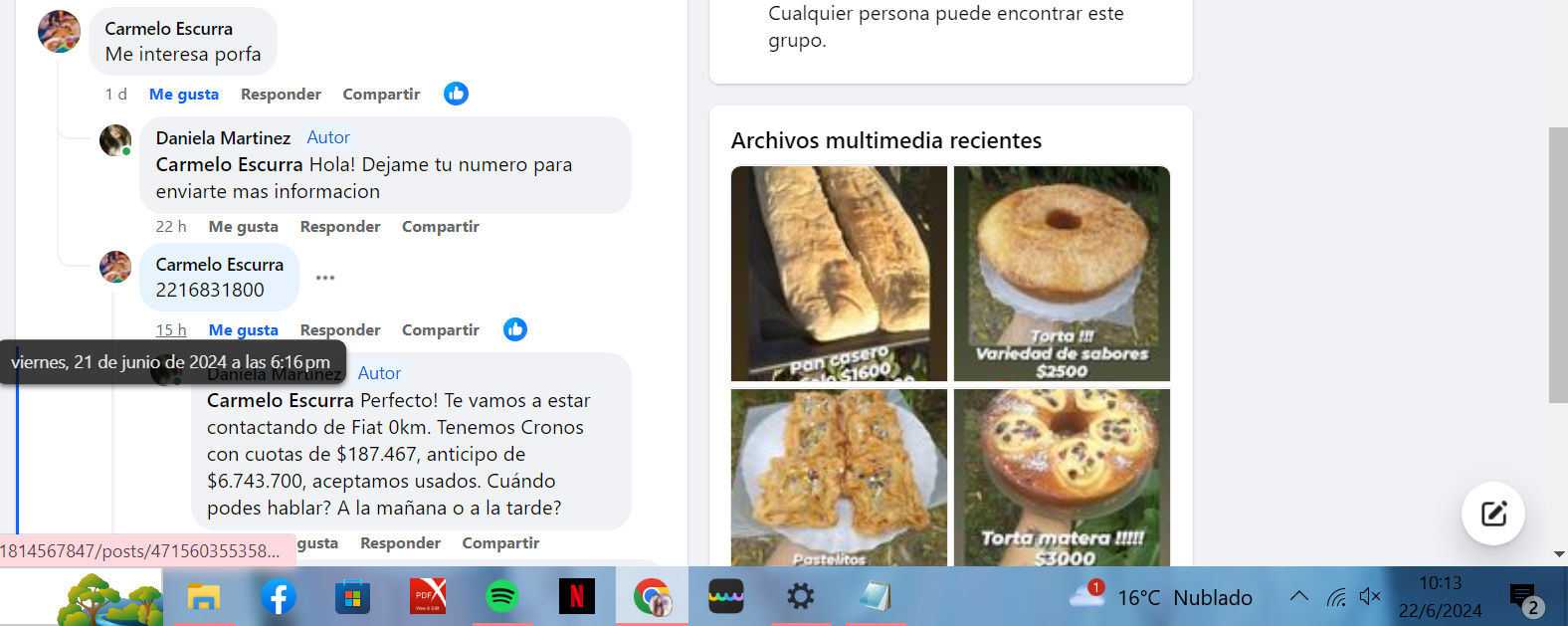View the Torta matera photo

coord(1062,478)
